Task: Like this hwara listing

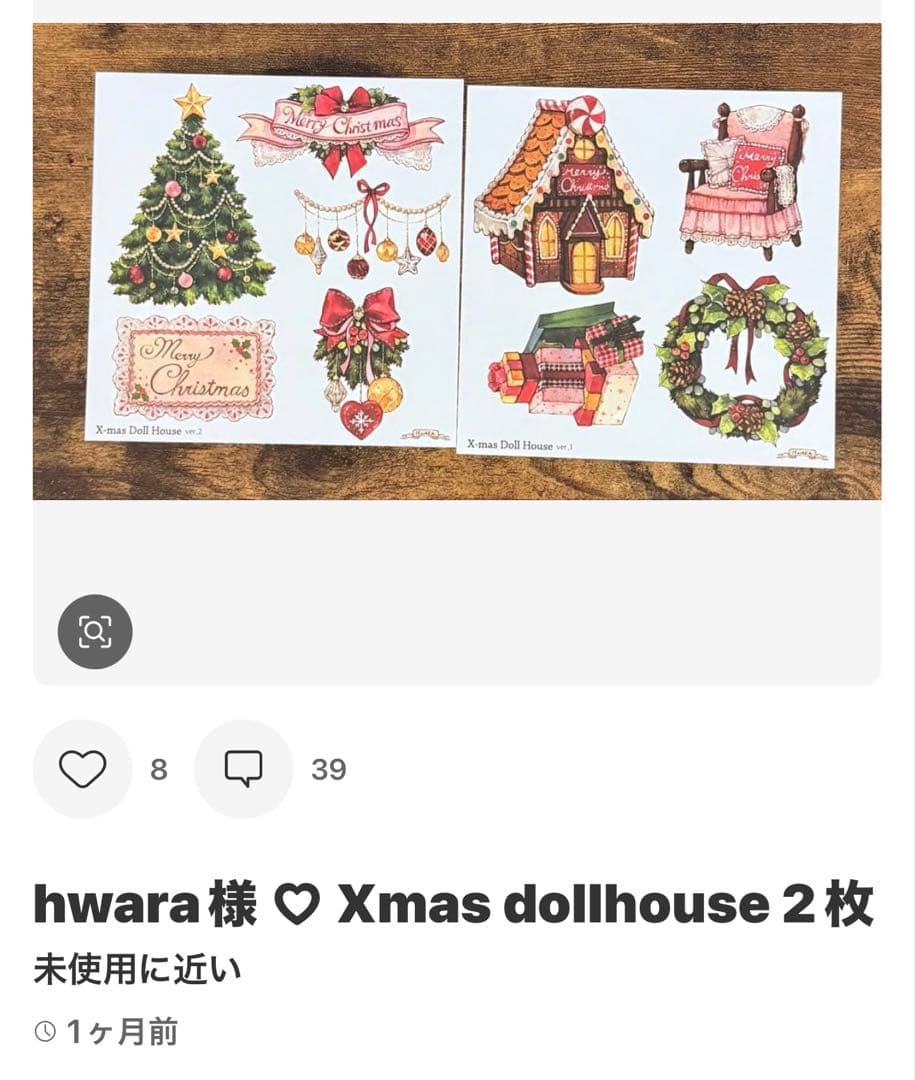Action: pyautogui.click(x=82, y=769)
